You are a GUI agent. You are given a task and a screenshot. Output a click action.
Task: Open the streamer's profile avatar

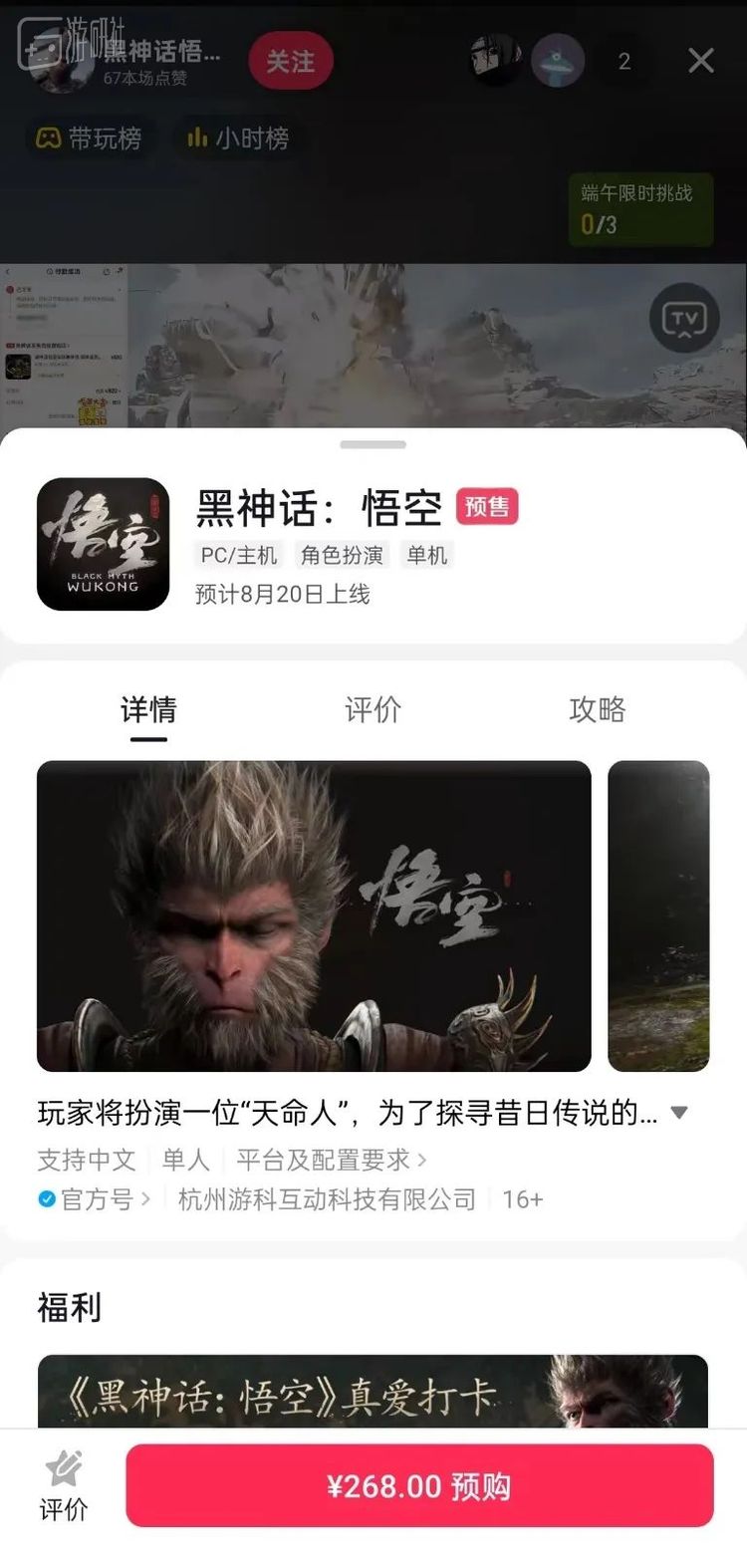[60, 60]
